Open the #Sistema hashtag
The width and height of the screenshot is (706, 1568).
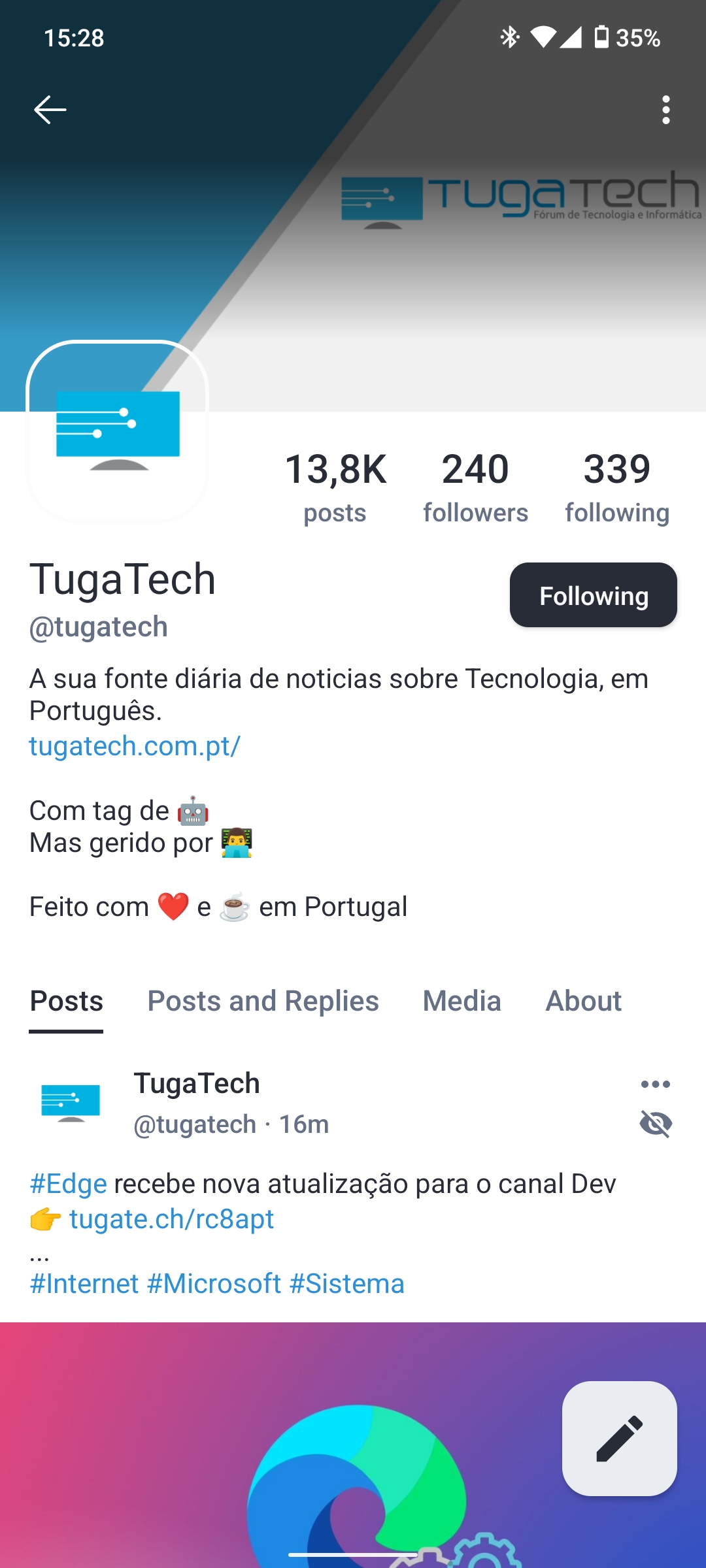tap(346, 1284)
